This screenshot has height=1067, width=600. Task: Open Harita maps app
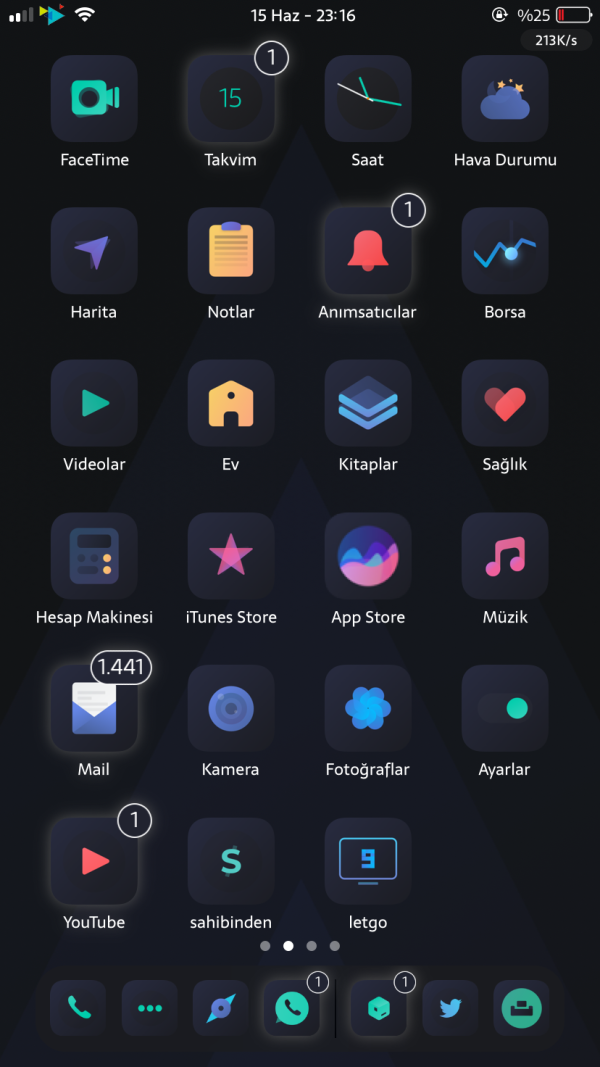point(94,251)
